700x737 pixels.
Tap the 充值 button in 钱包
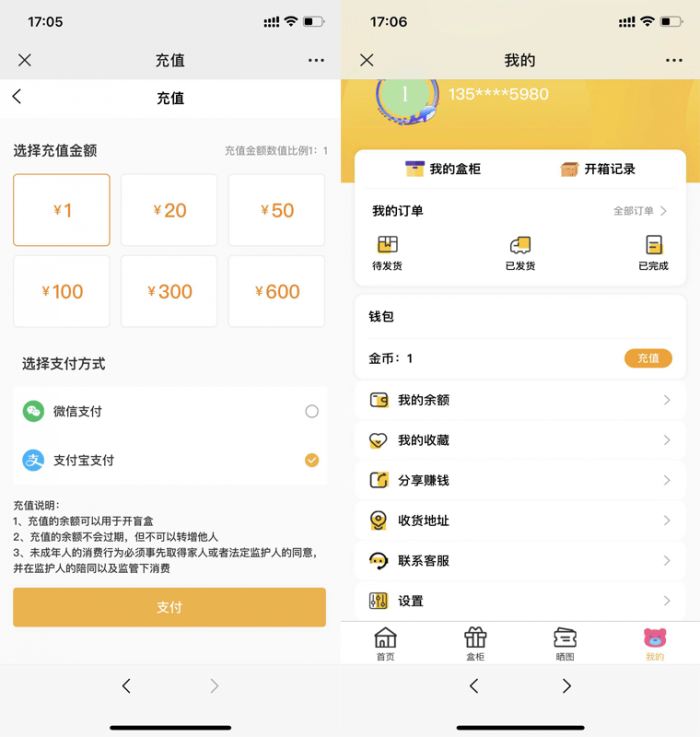(x=648, y=358)
